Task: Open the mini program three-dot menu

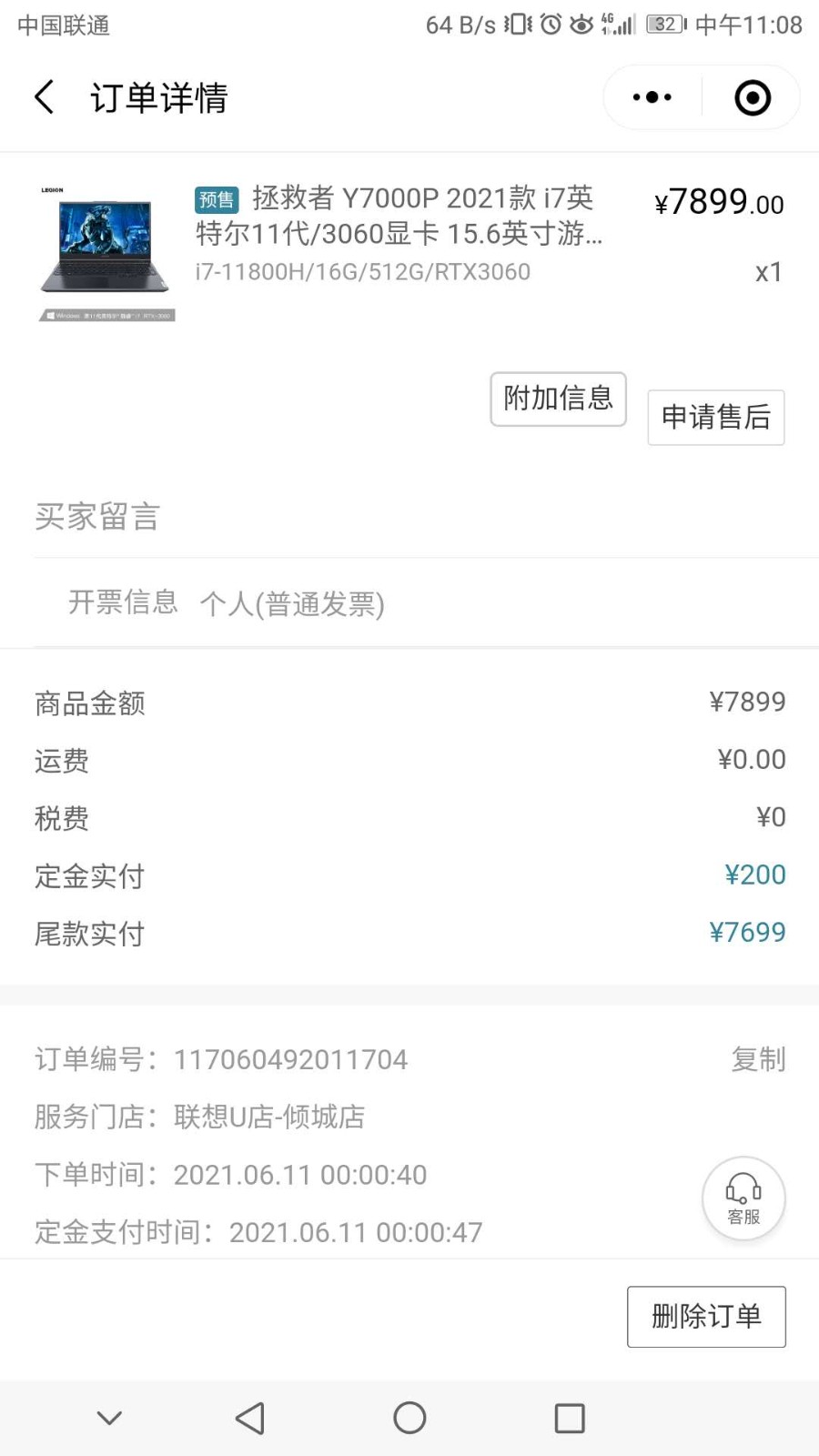Action: coord(652,97)
